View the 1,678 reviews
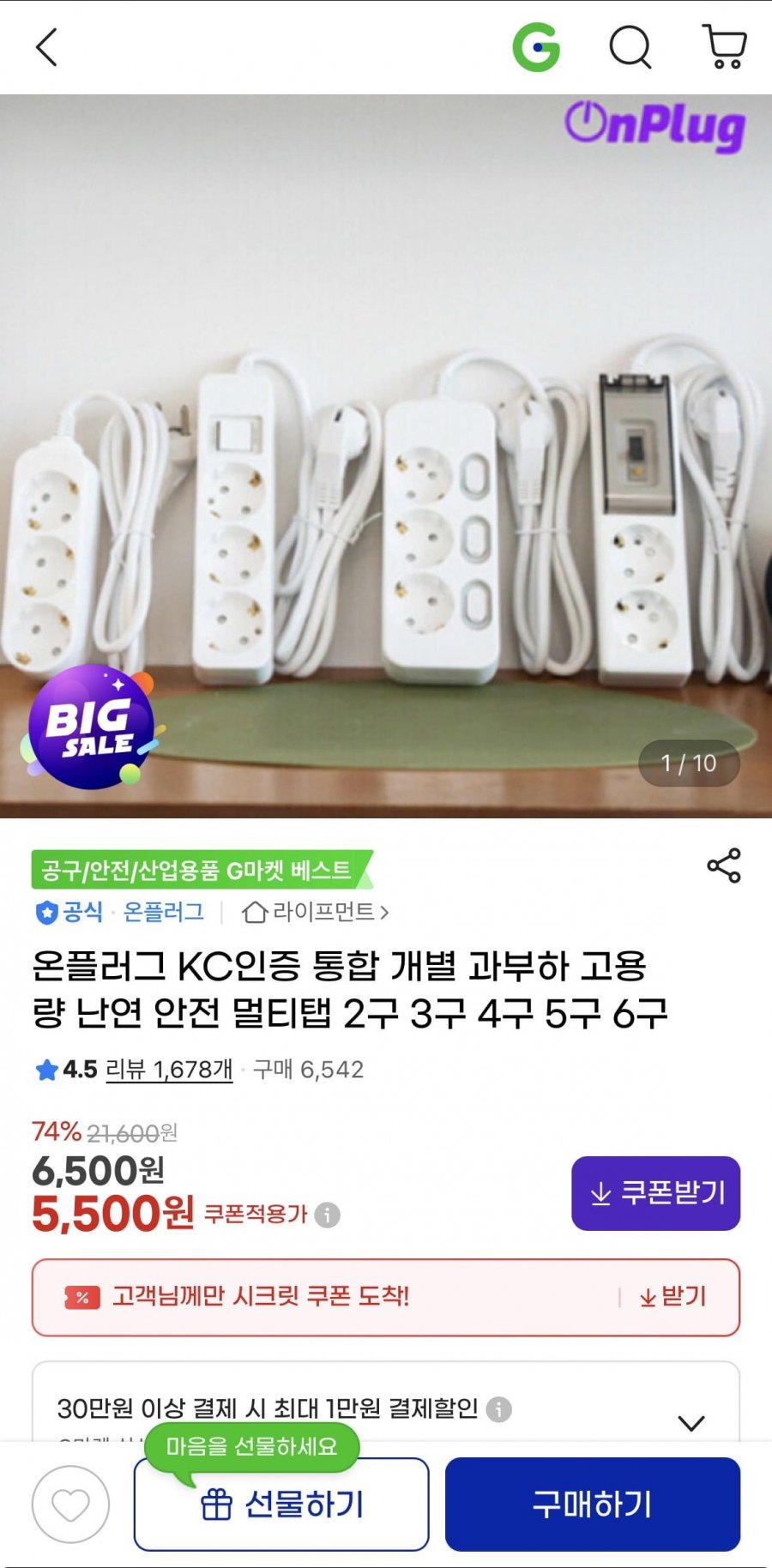Viewport: 772px width, 1568px height. [169, 1070]
